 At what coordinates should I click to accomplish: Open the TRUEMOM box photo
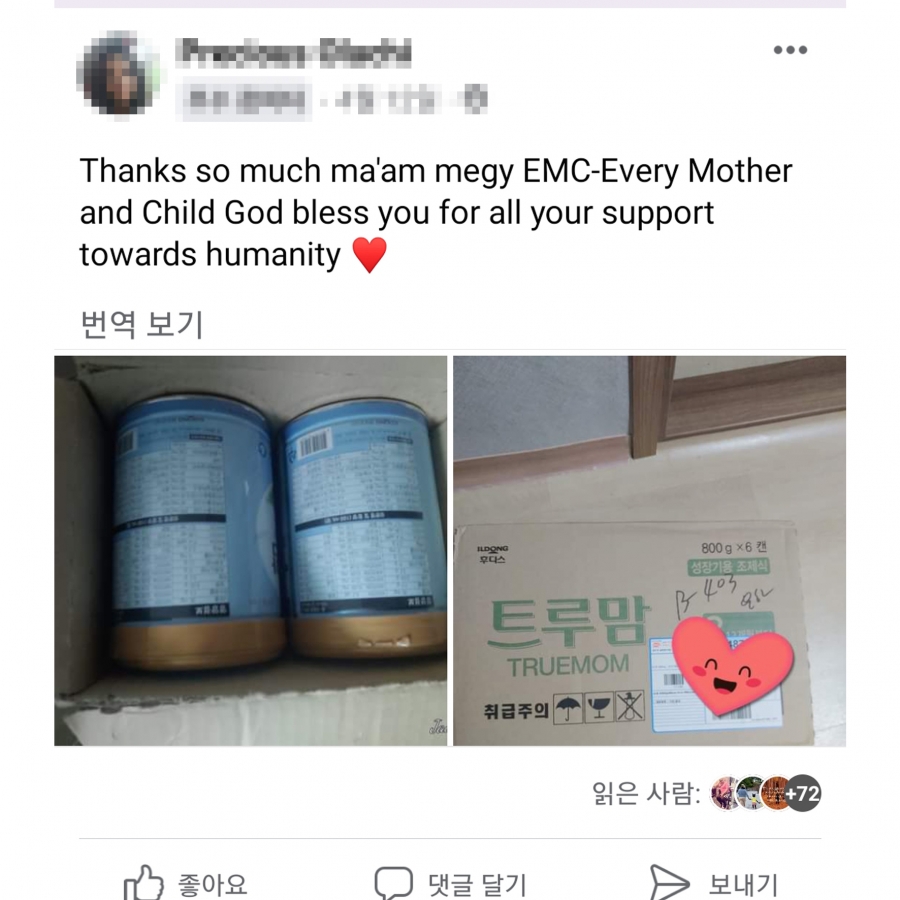[649, 550]
